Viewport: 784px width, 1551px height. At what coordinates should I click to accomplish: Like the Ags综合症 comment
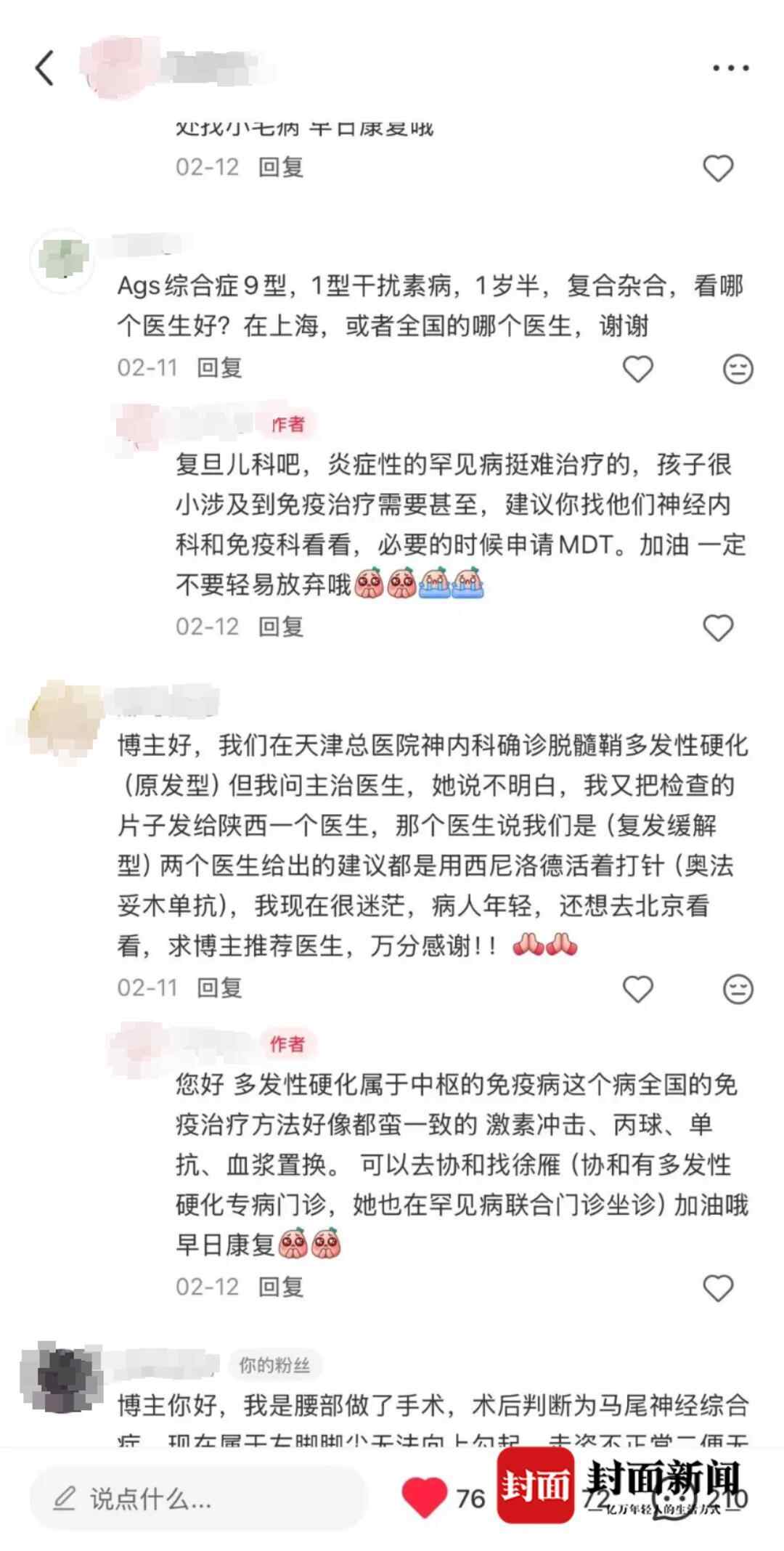point(638,369)
